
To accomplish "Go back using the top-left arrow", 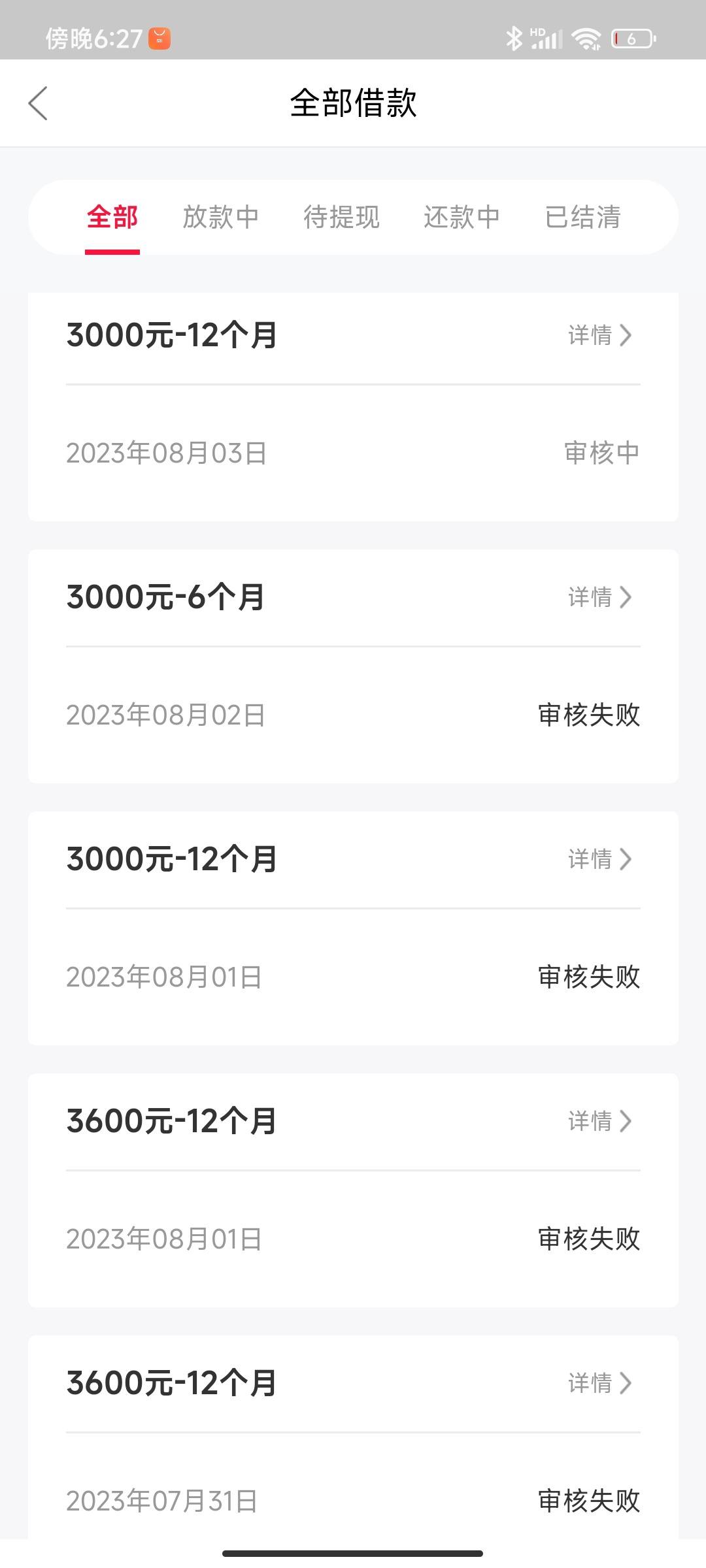I will tap(38, 103).
